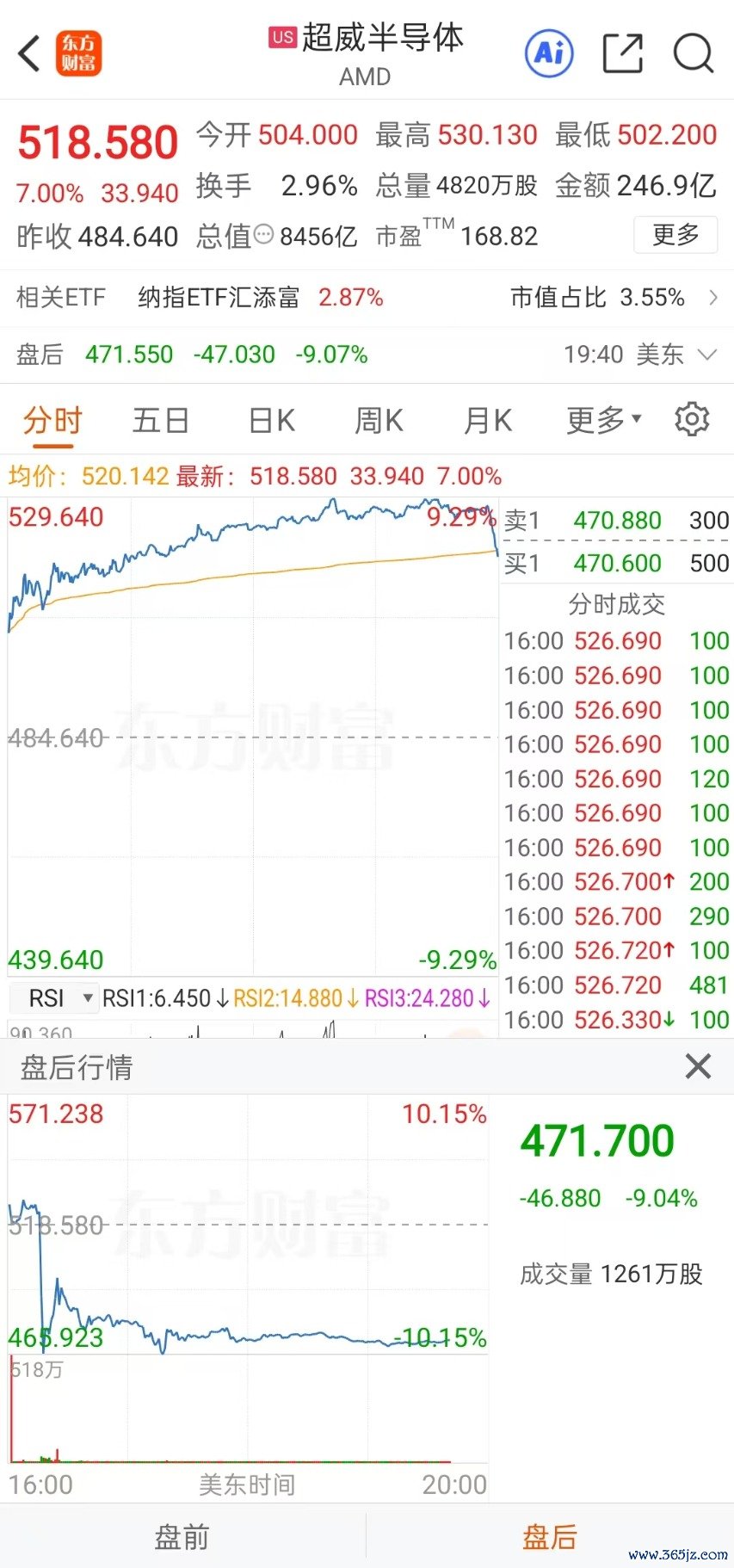Share this stock page

(x=623, y=53)
